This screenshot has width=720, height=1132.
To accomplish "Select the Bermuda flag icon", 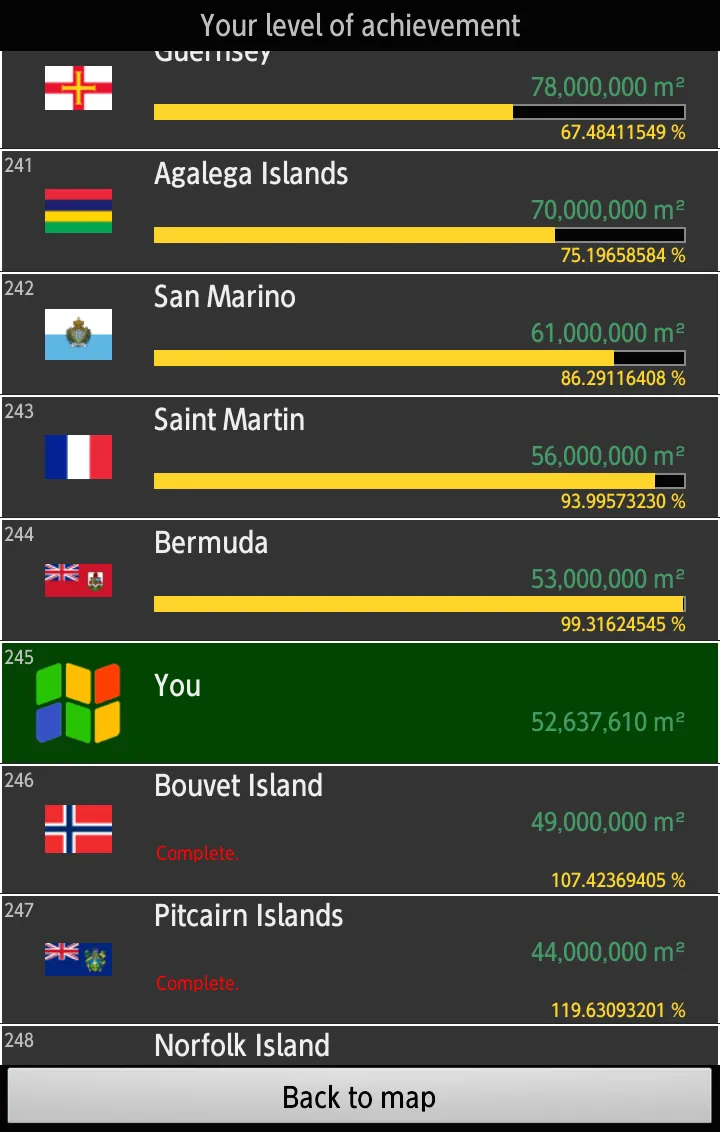I will (78, 580).
